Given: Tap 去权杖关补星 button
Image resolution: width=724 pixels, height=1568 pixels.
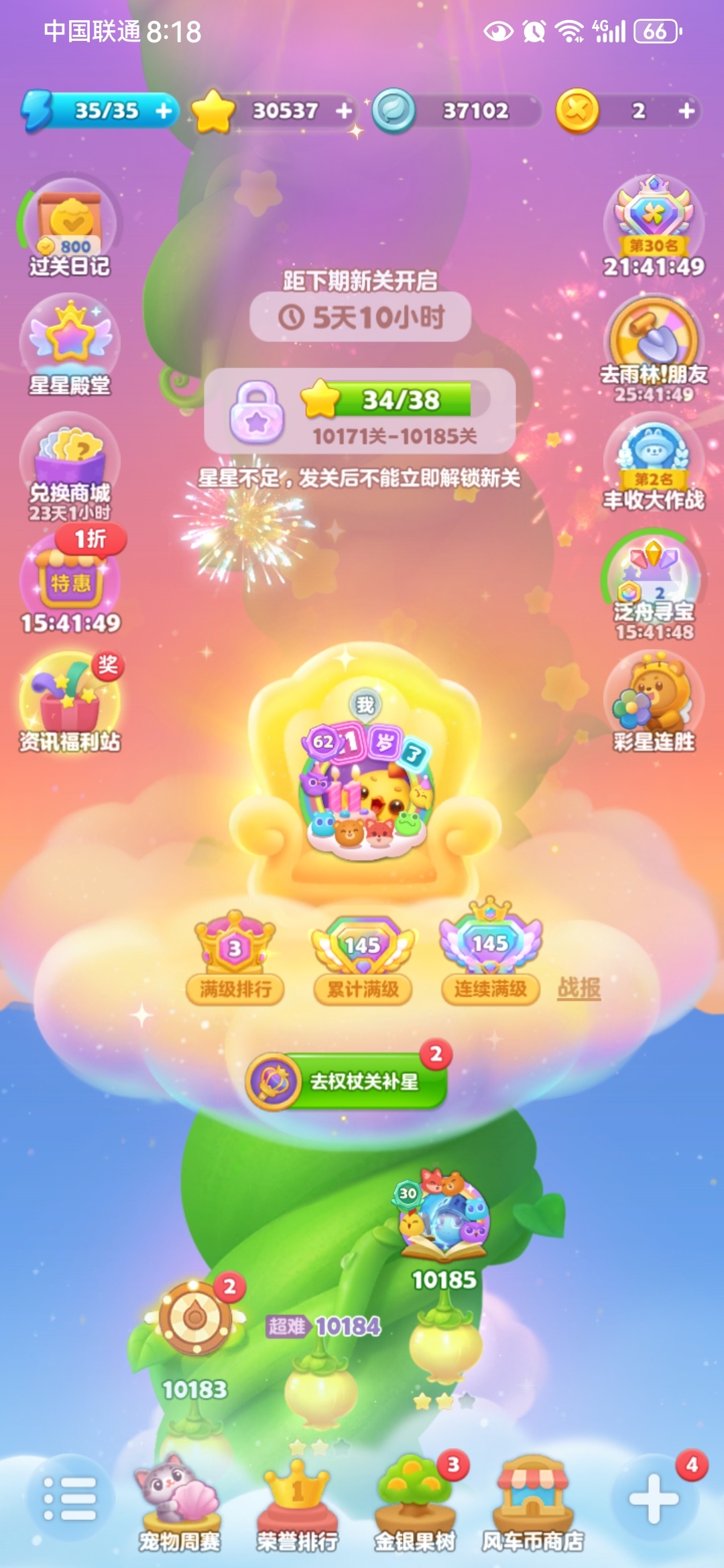Looking at the screenshot, I should 347,1081.
